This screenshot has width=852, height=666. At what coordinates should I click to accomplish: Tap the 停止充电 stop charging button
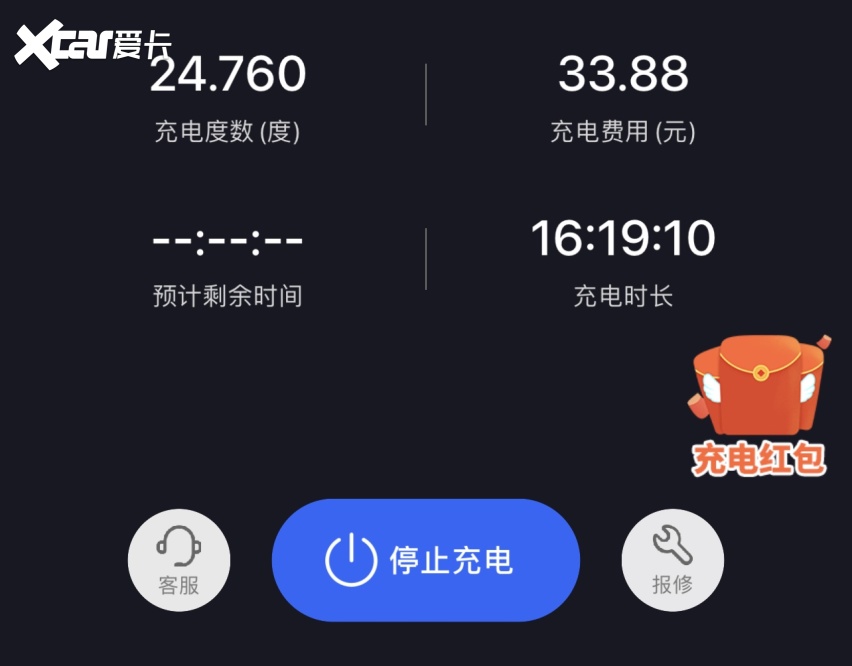[425, 560]
